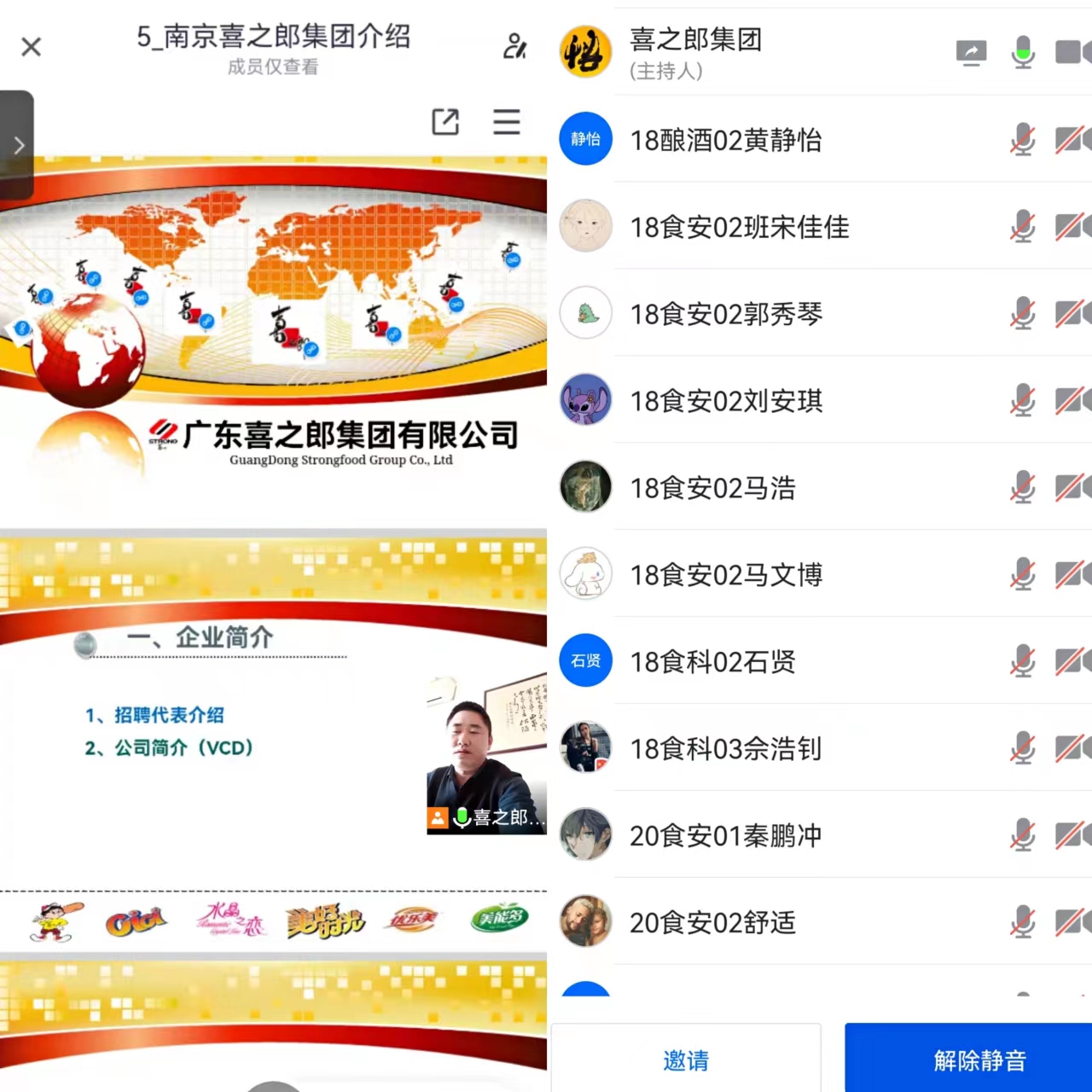Open the document outline menu

click(x=507, y=122)
